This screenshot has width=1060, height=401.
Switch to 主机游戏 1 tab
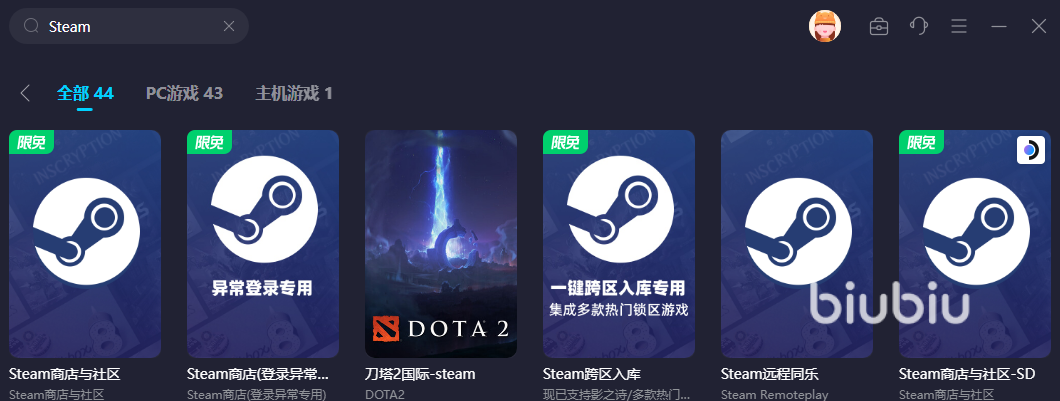pyautogui.click(x=293, y=93)
